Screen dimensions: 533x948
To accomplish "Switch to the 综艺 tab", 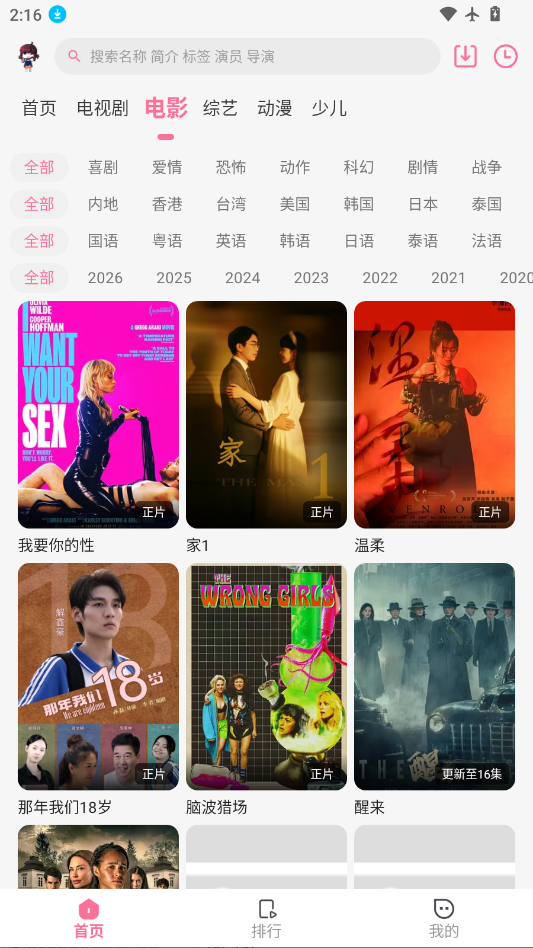I will [x=220, y=108].
